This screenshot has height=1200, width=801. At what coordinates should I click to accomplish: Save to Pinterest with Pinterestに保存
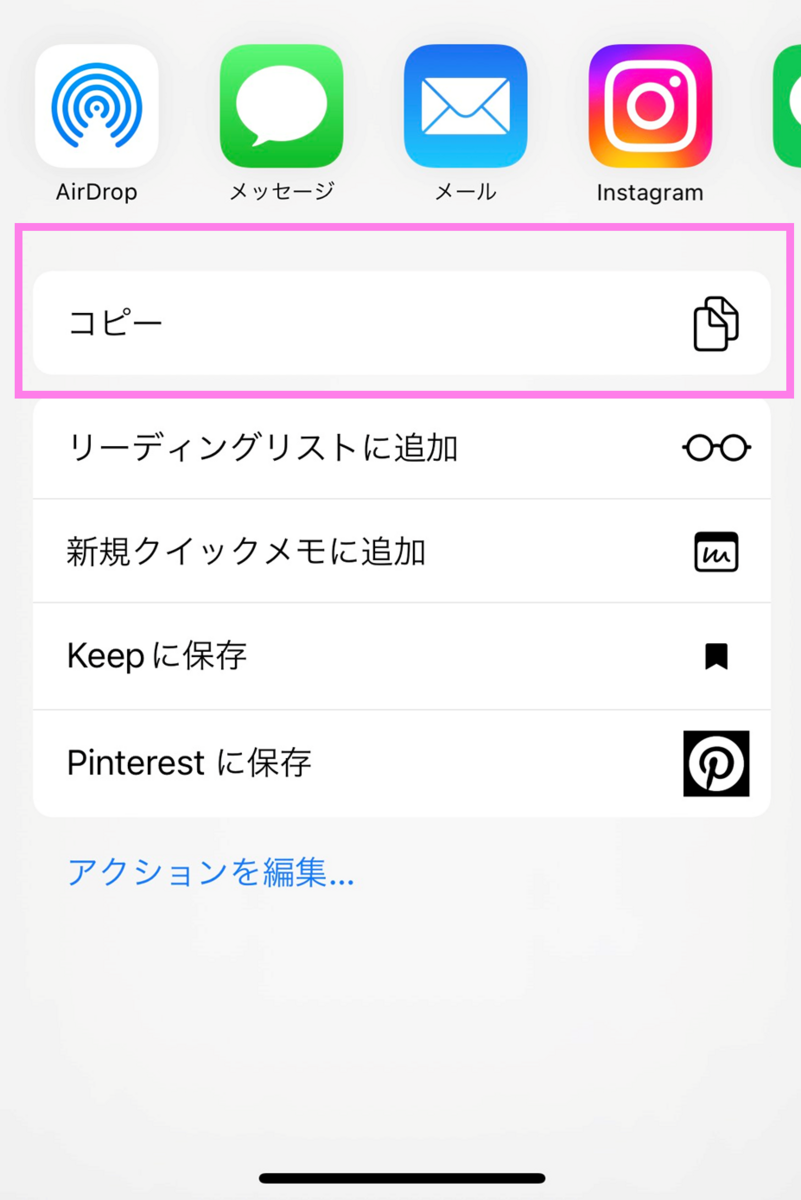click(x=401, y=763)
